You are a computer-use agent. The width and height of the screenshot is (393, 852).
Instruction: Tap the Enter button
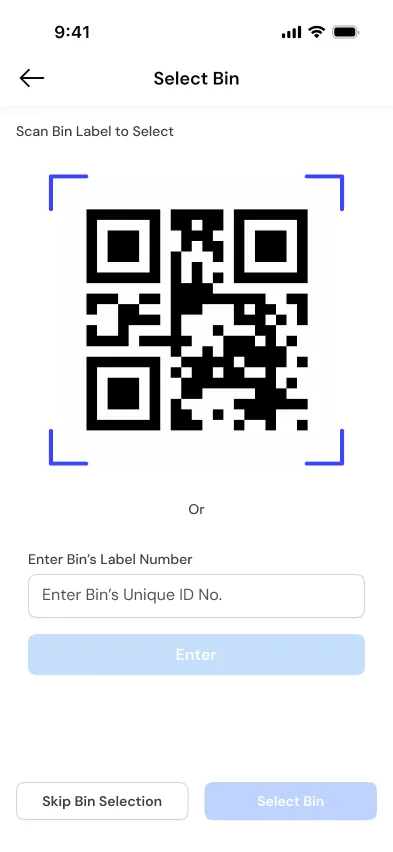point(196,654)
